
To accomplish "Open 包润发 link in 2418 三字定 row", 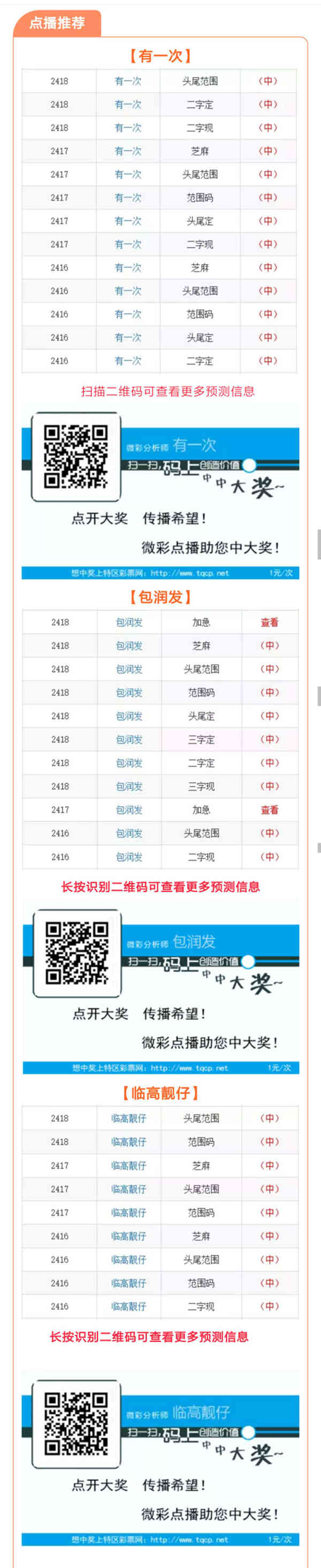I will (129, 739).
